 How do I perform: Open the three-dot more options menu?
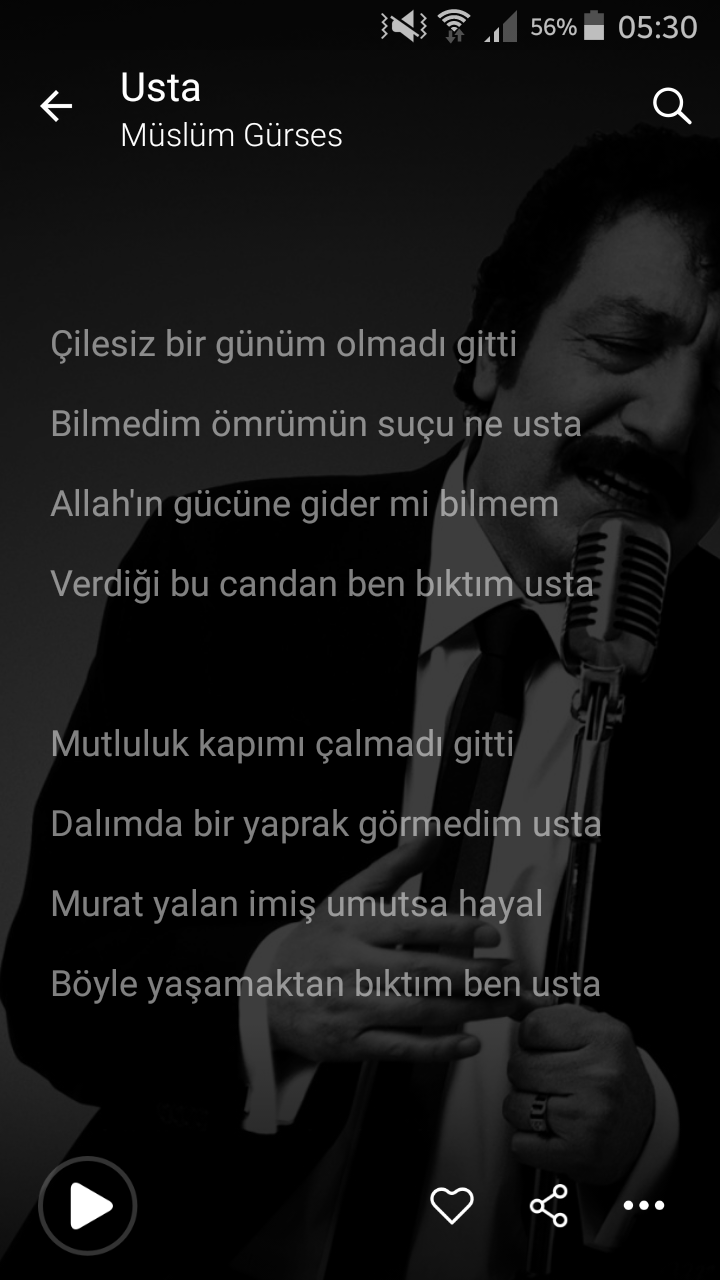[x=644, y=1206]
